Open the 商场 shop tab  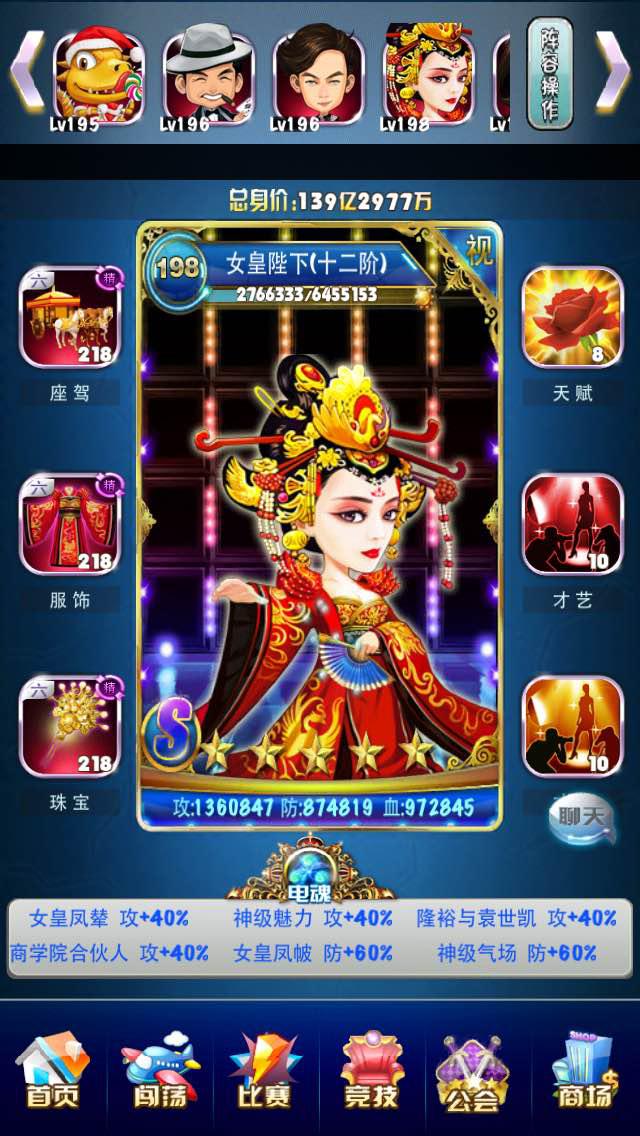click(x=584, y=1073)
